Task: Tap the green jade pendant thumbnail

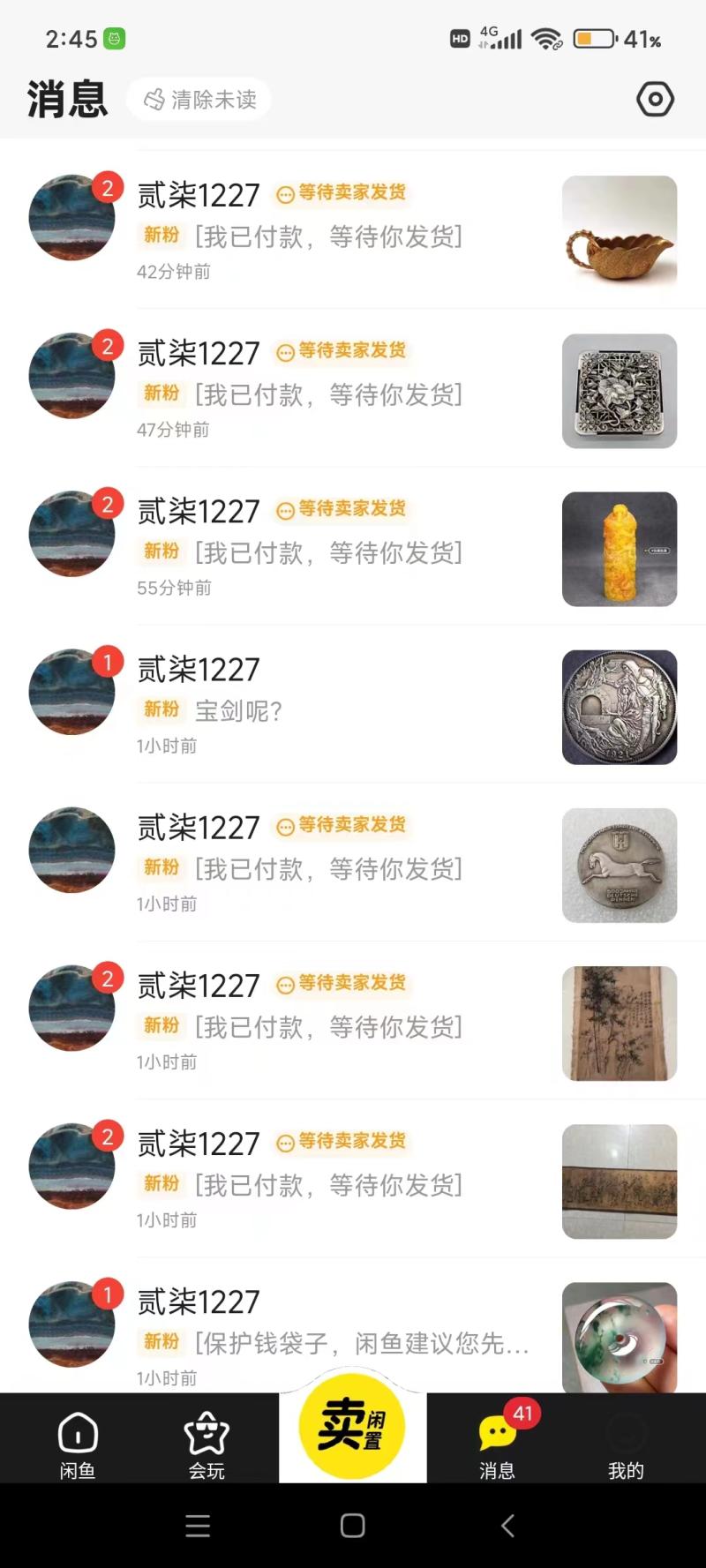Action: click(x=620, y=1337)
